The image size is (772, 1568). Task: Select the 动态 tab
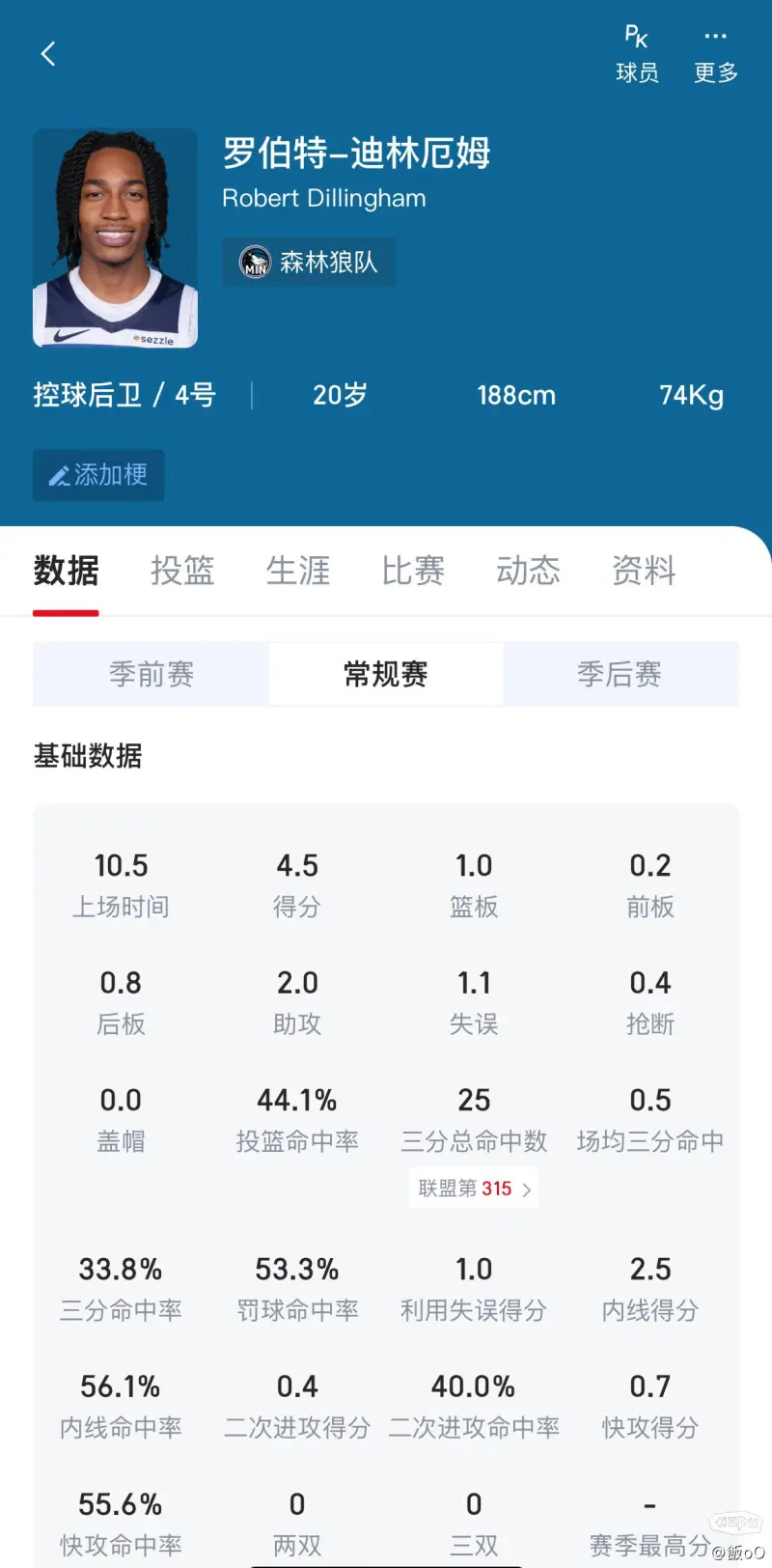pyautogui.click(x=528, y=571)
